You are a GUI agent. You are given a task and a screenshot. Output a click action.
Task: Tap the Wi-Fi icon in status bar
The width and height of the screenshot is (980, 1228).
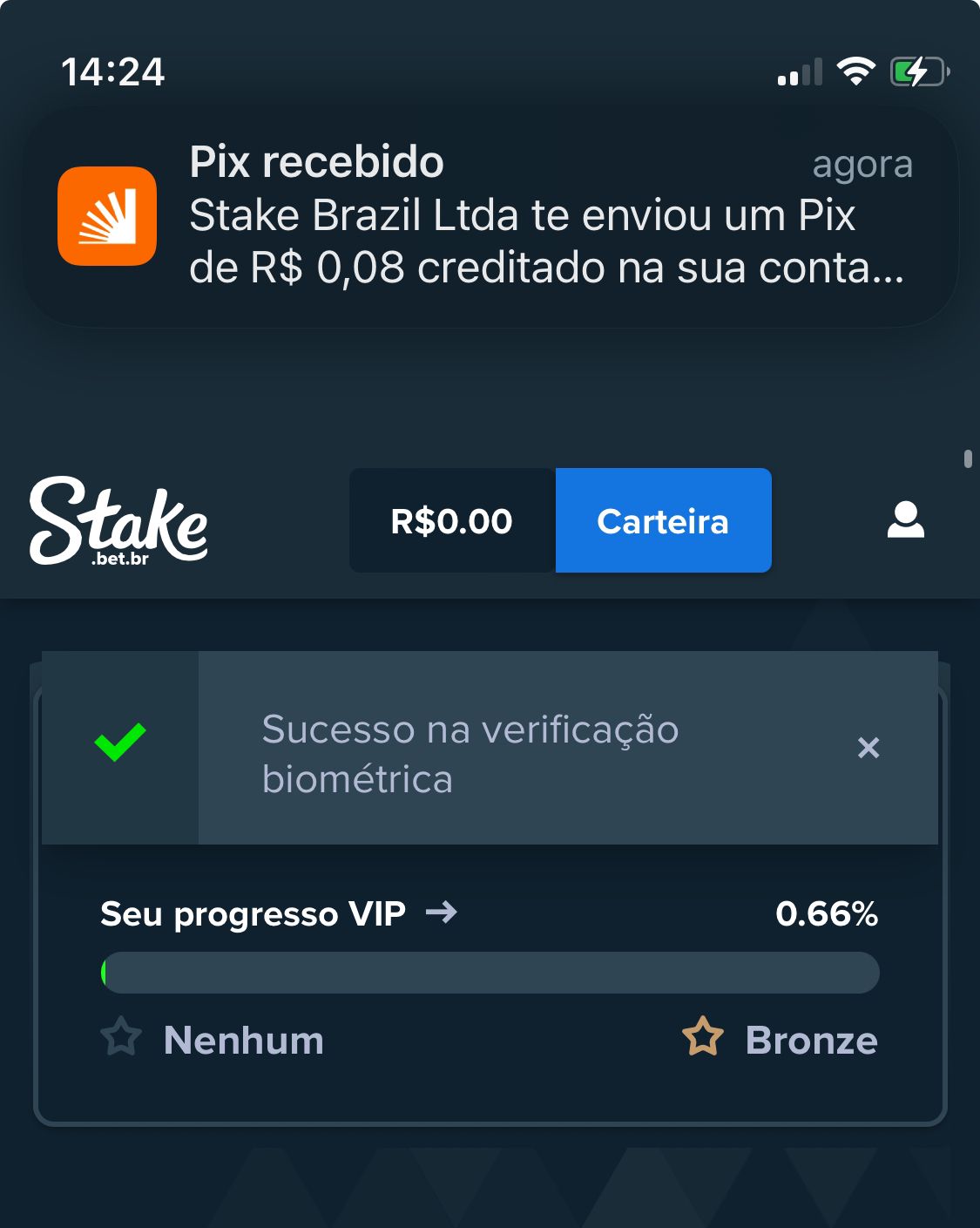pos(857,72)
